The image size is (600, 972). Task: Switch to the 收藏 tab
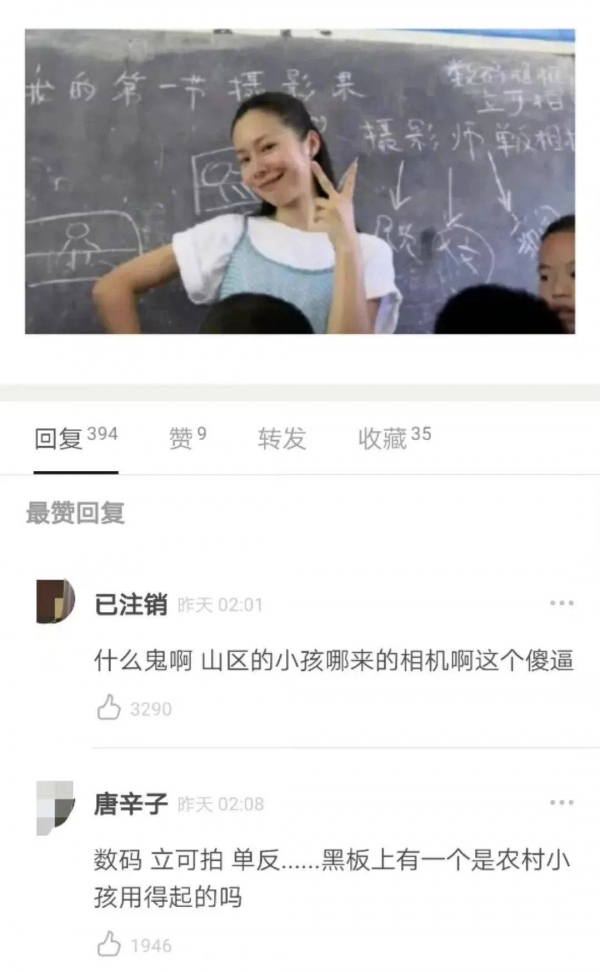tap(394, 438)
